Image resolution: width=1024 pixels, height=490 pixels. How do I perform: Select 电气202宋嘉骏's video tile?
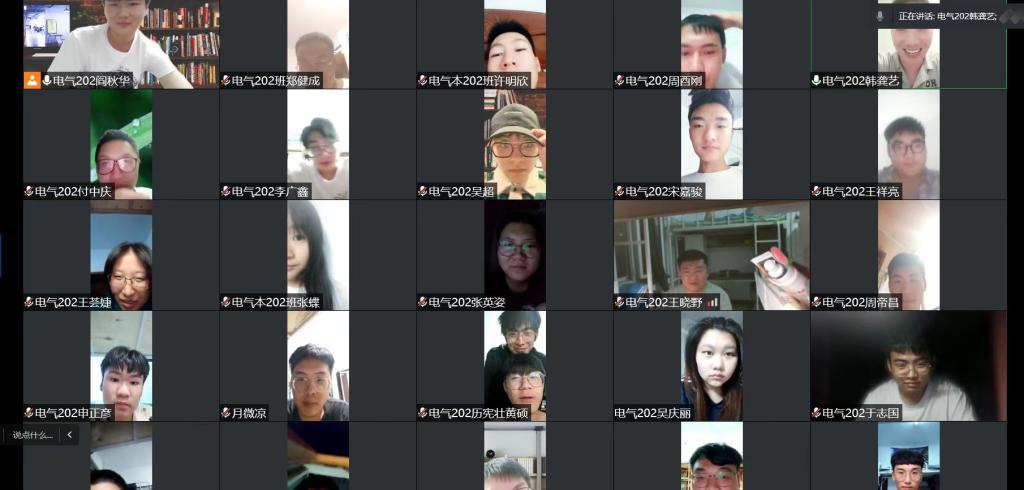coord(712,144)
